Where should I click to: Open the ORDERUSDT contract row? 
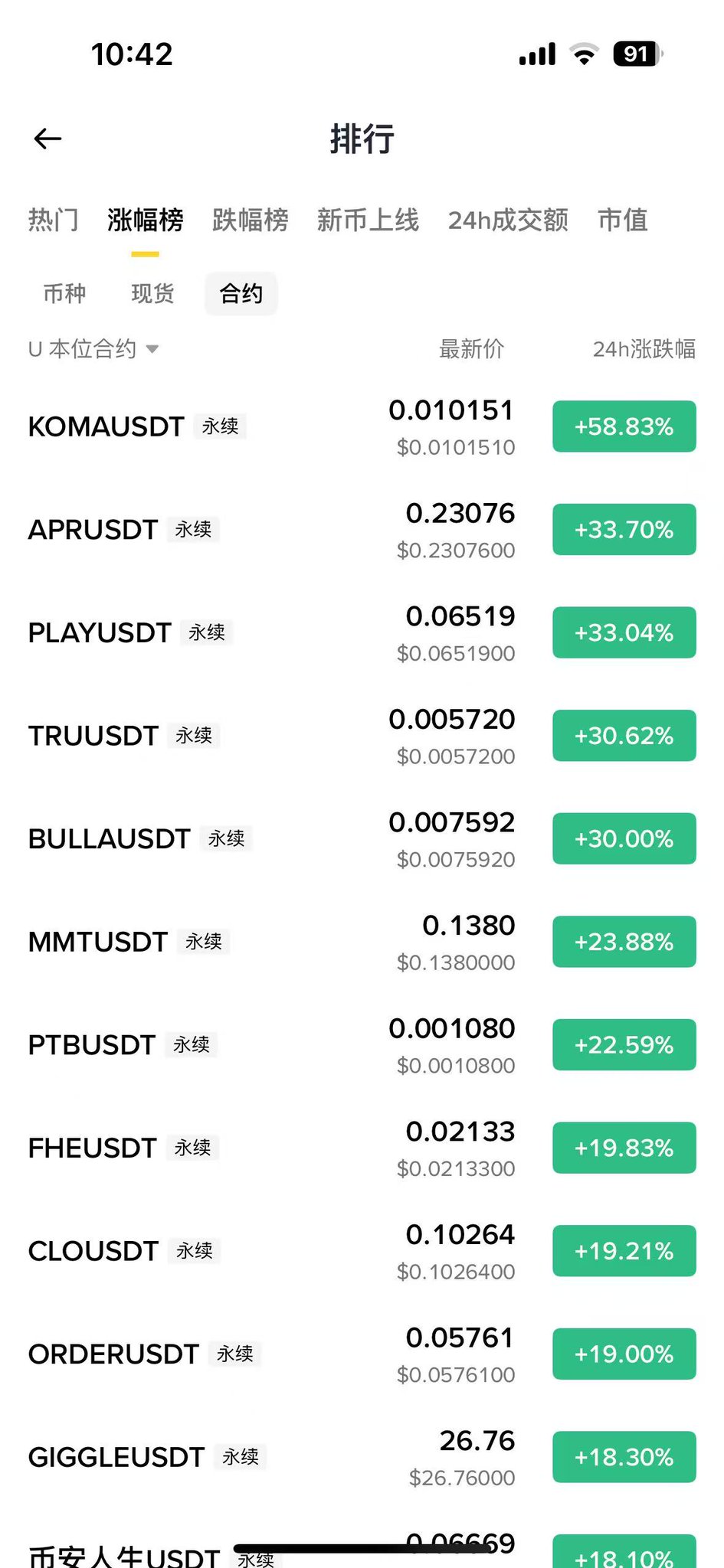(x=113, y=1354)
